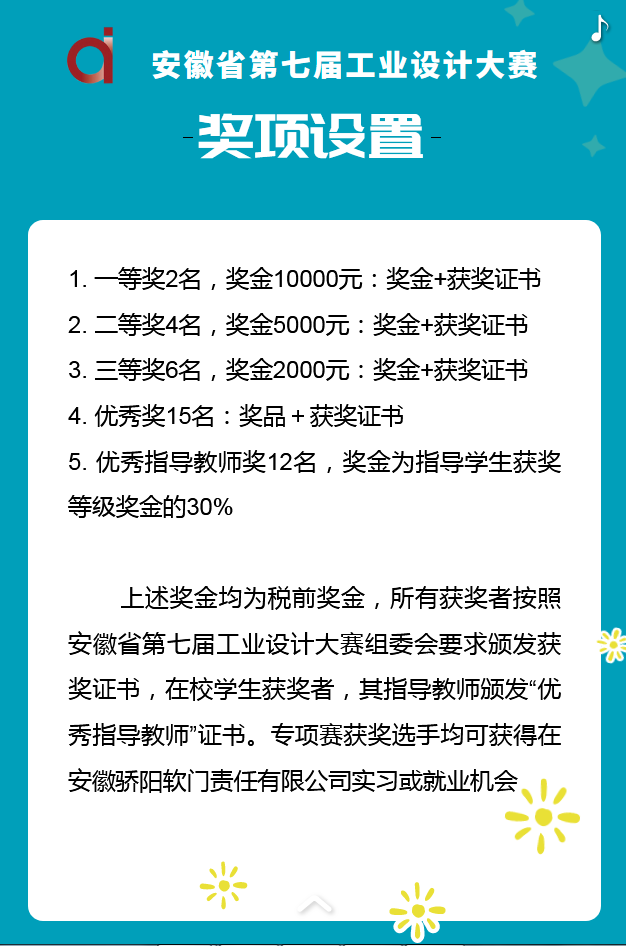The width and height of the screenshot is (626, 946).
Task: Toggle the background music note icon
Action: coord(598,28)
